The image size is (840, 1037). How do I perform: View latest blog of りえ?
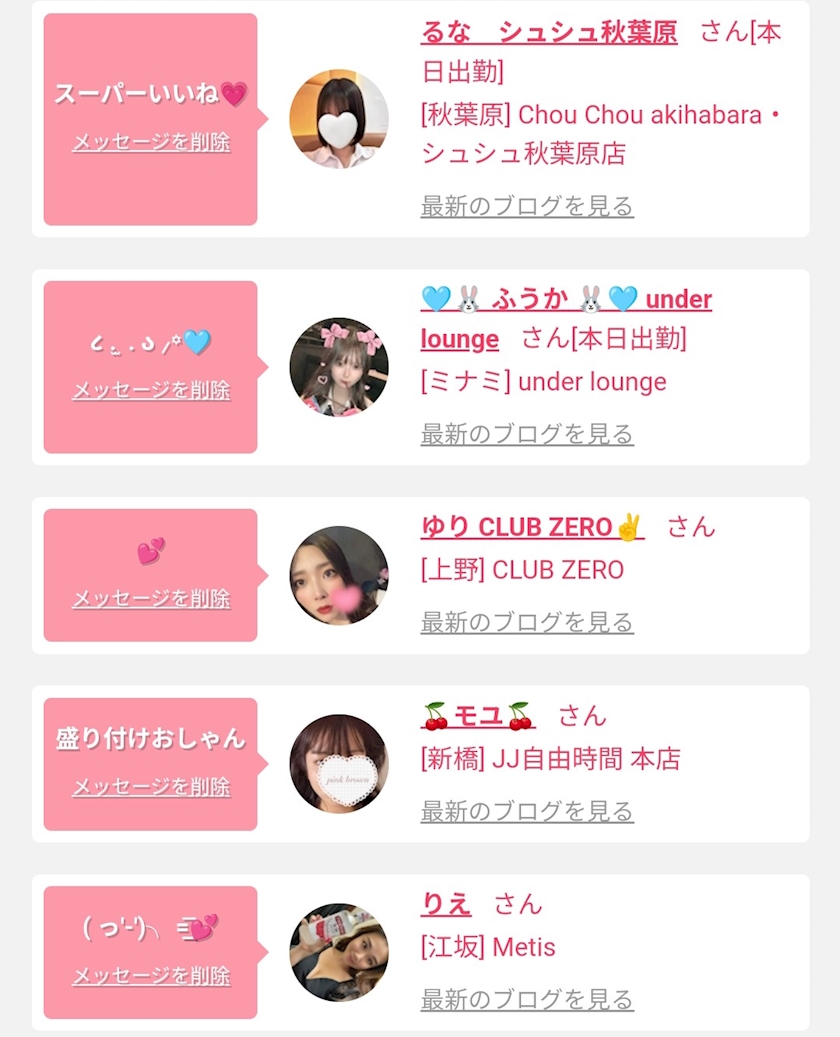pos(527,999)
